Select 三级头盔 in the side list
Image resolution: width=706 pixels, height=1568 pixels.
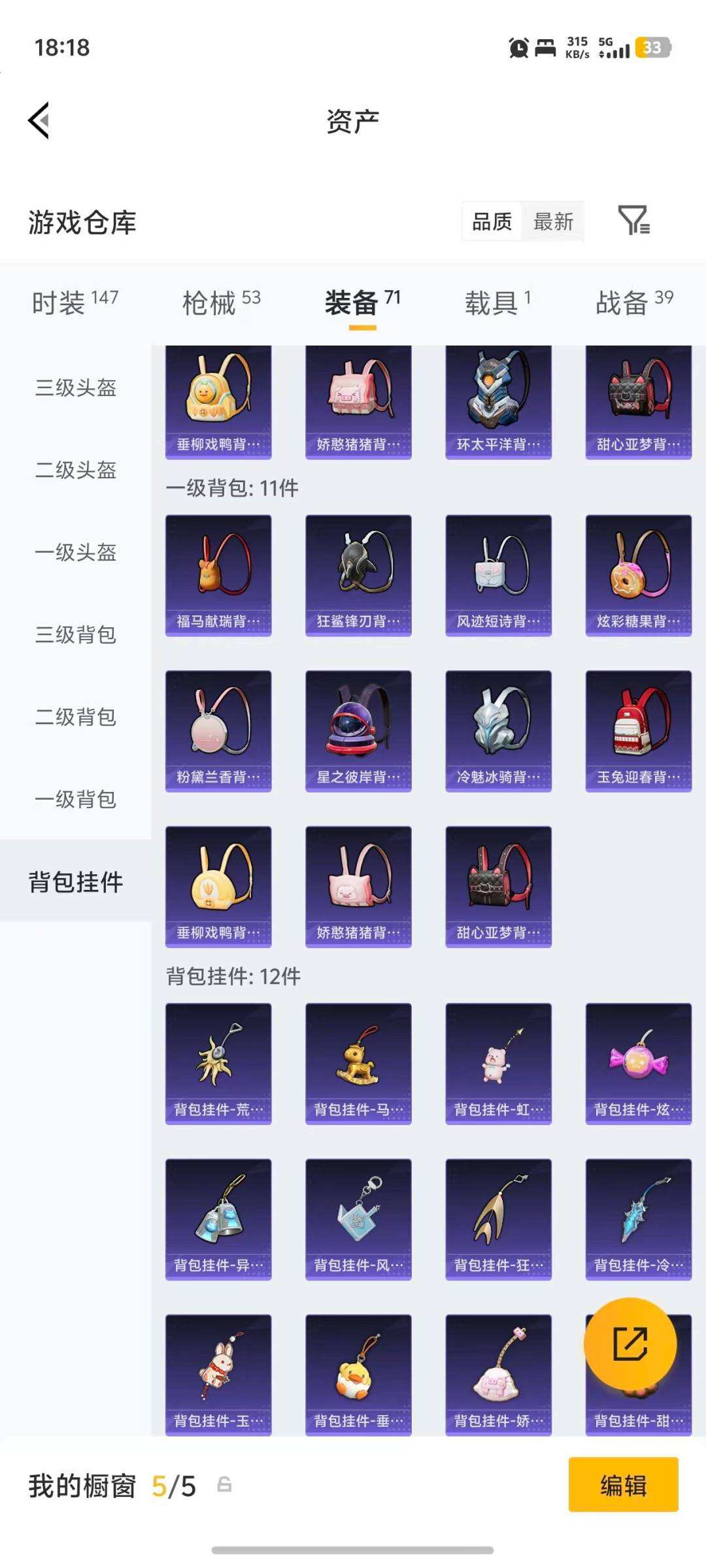(x=76, y=387)
